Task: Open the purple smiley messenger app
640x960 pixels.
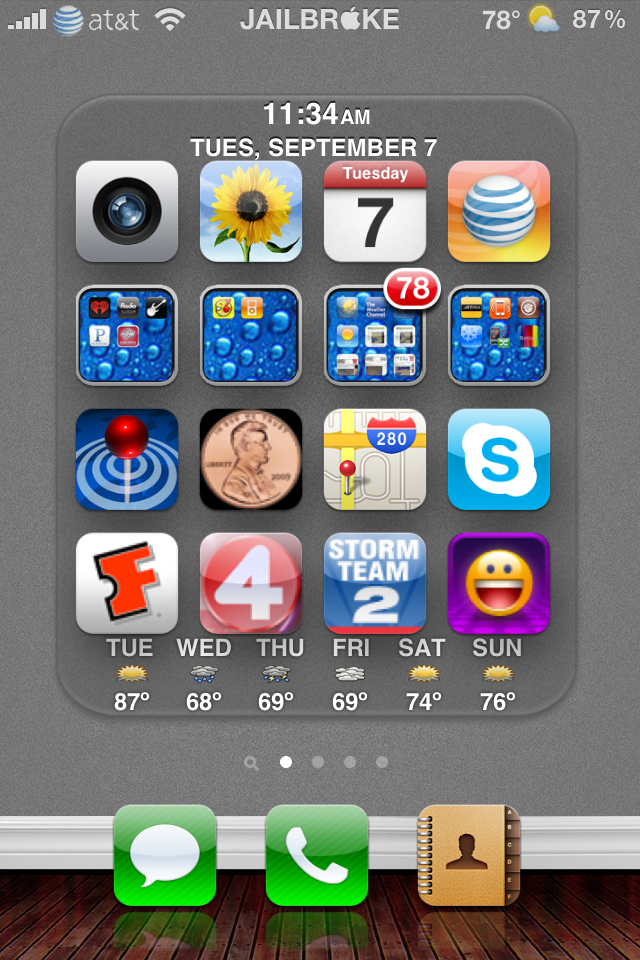Action: click(x=499, y=583)
